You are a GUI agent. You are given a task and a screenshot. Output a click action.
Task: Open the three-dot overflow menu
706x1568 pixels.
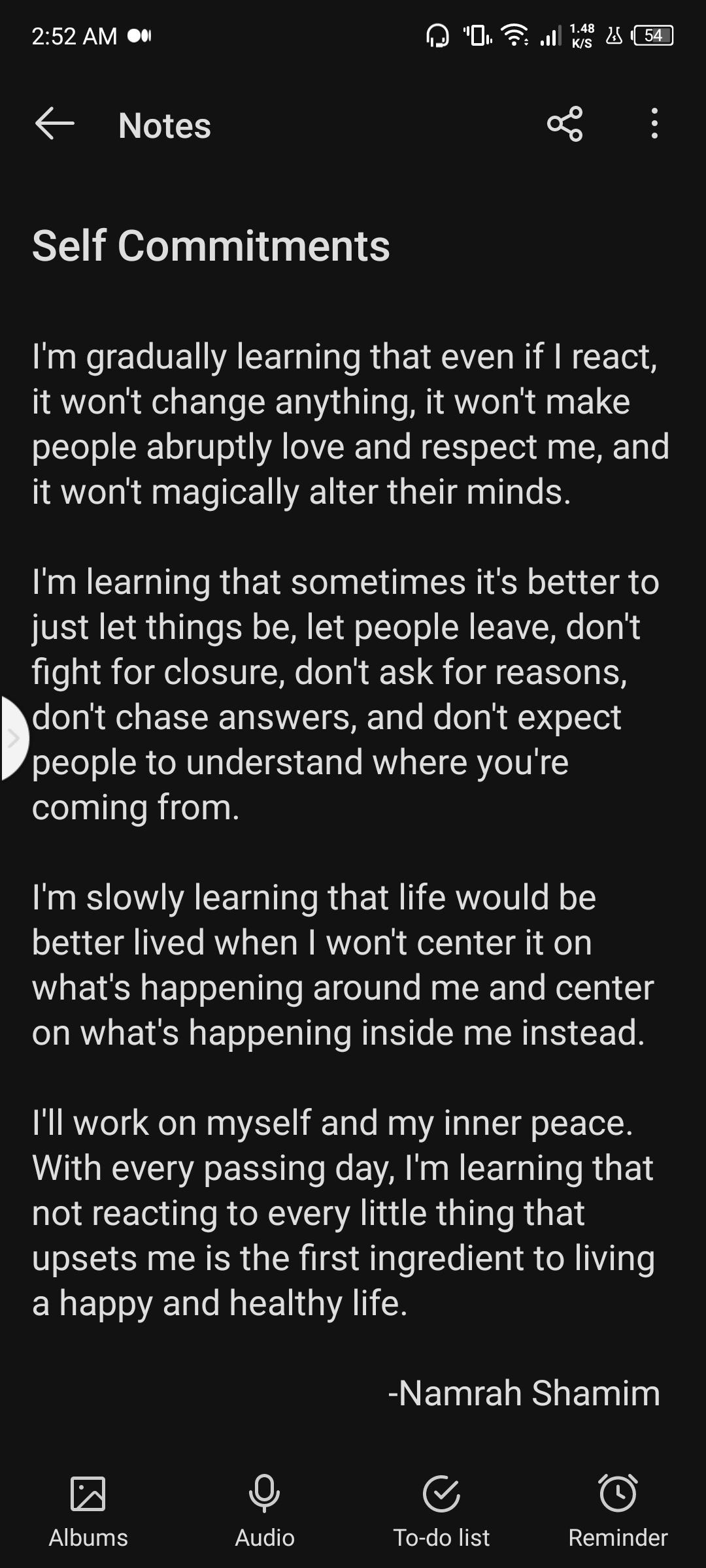[654, 123]
